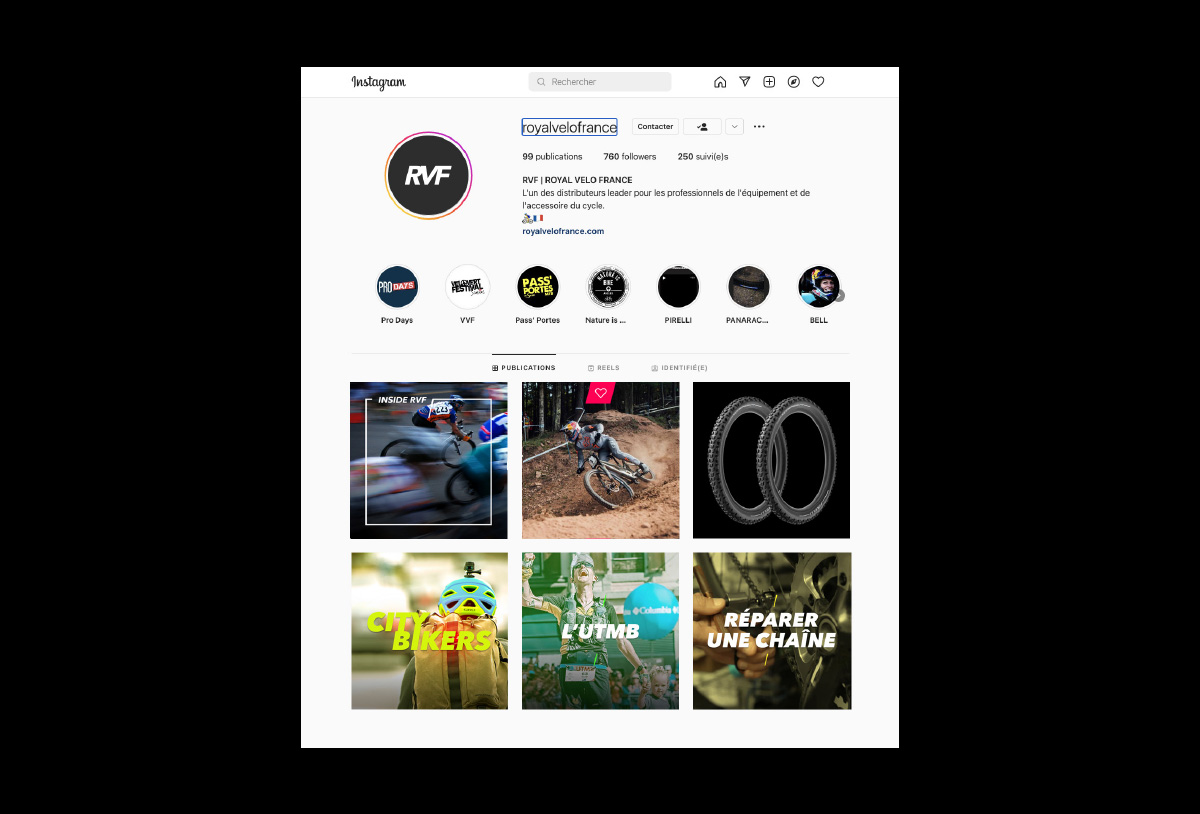Tap the Contacter button

click(655, 127)
